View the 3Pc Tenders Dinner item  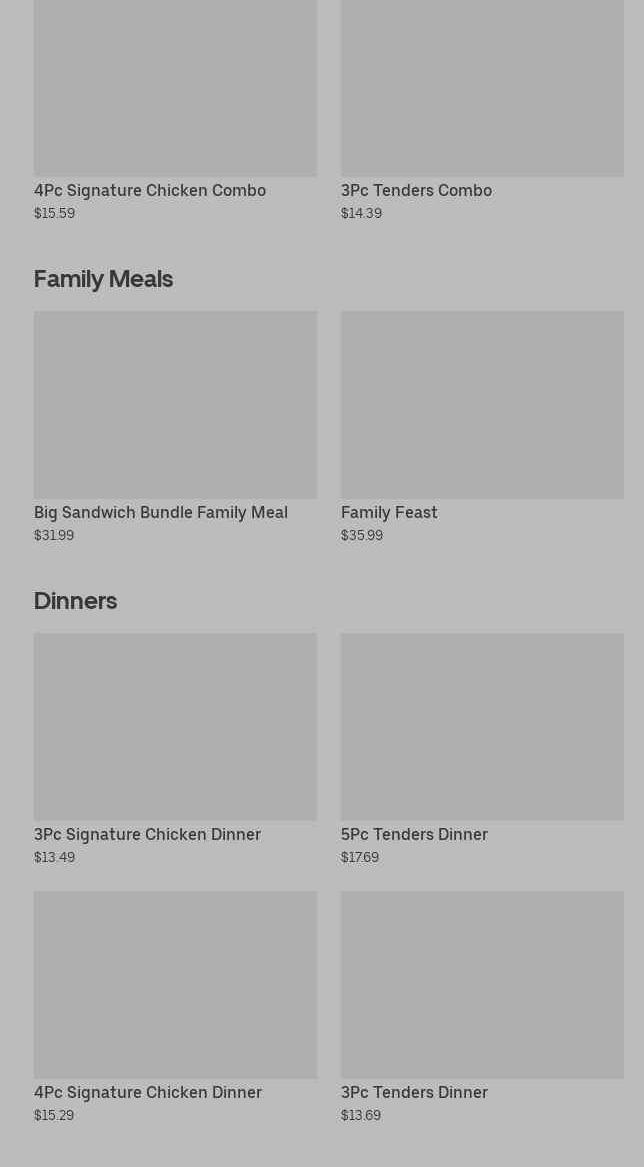click(482, 1008)
